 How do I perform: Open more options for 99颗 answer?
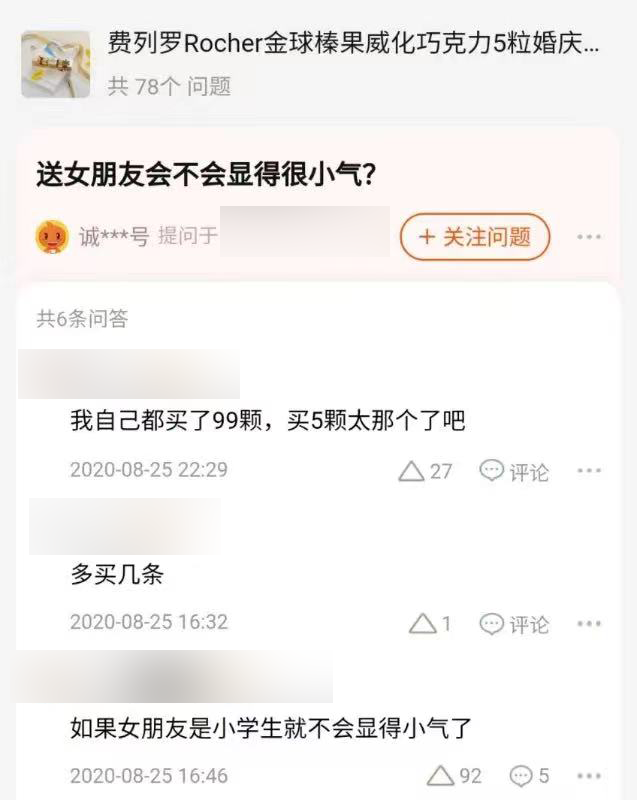590,471
